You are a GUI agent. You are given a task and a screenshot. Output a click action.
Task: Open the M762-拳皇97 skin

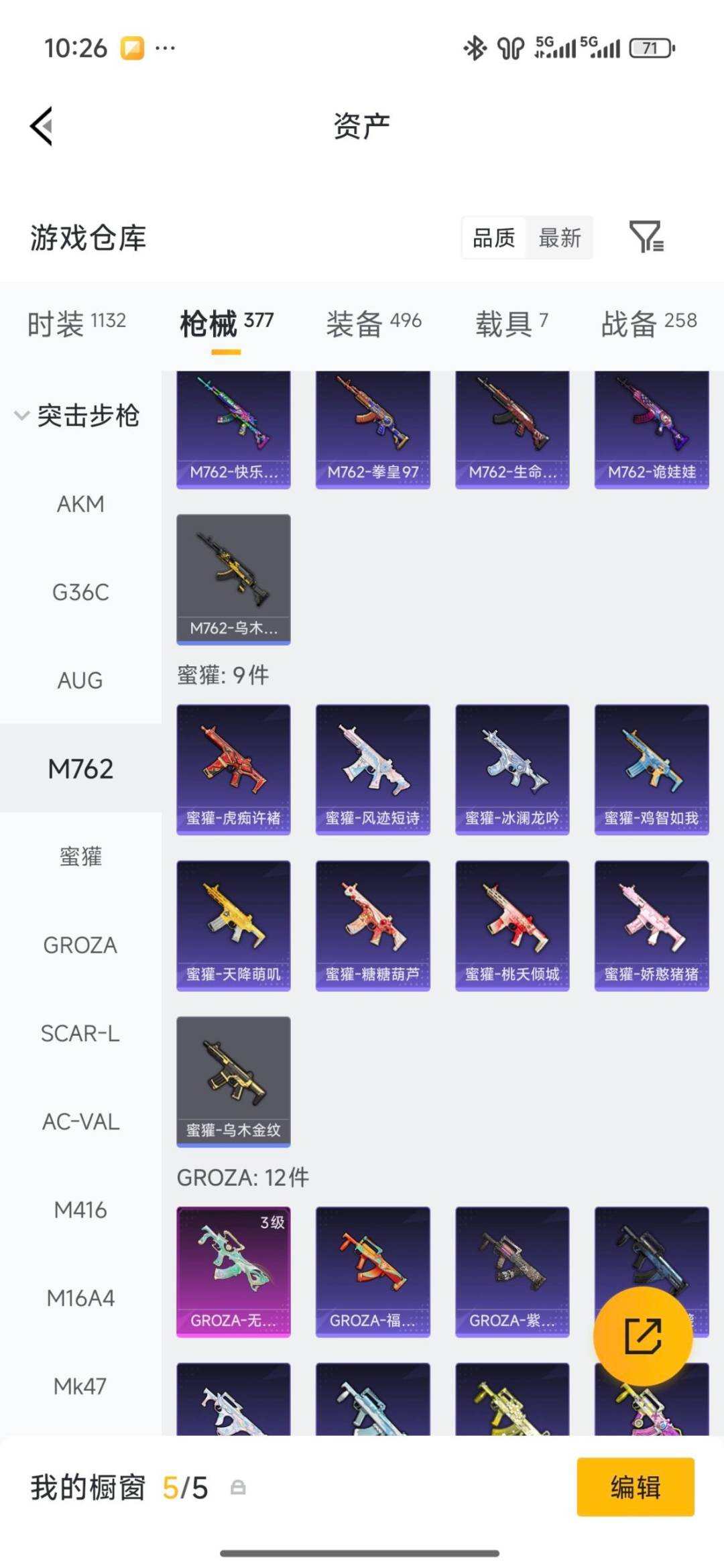point(373,429)
